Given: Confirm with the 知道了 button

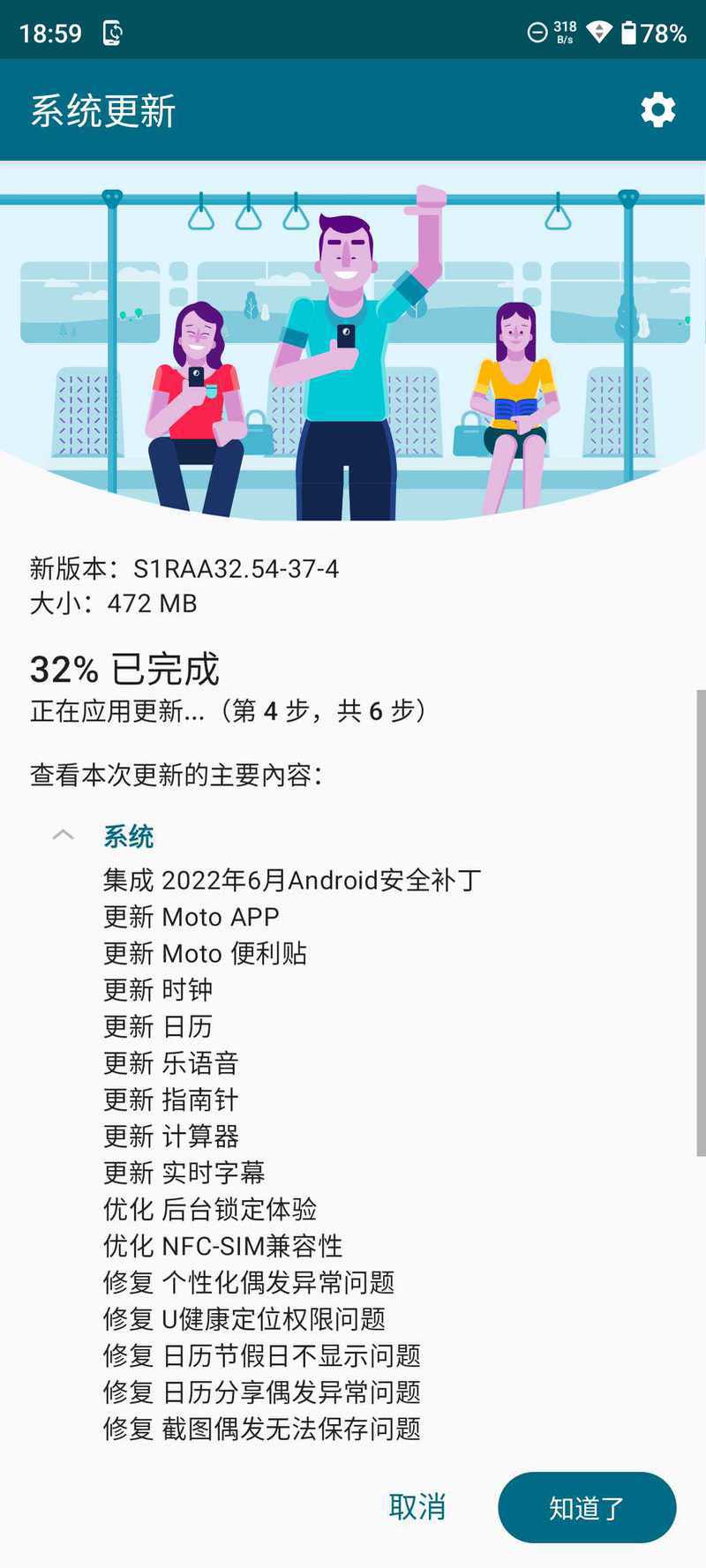Looking at the screenshot, I should coord(587,1508).
